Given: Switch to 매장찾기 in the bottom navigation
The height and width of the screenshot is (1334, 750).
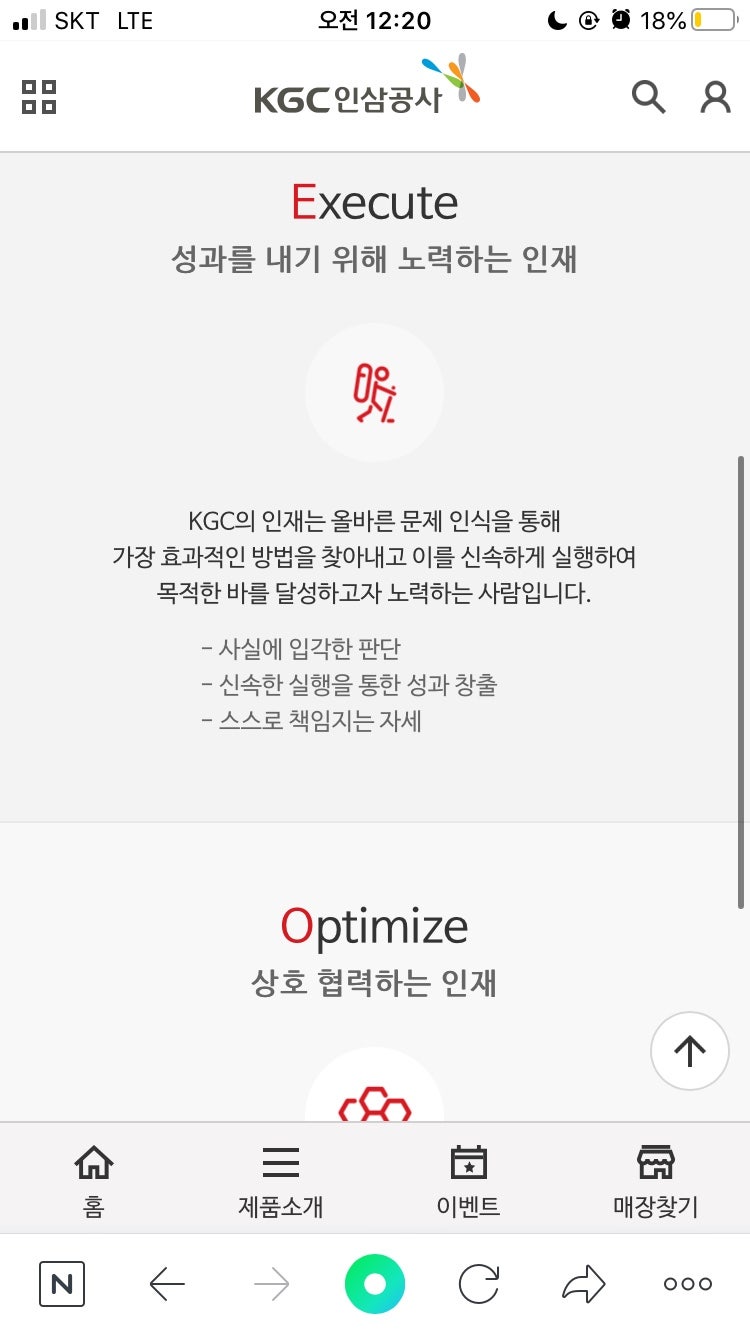Looking at the screenshot, I should point(657,1180).
